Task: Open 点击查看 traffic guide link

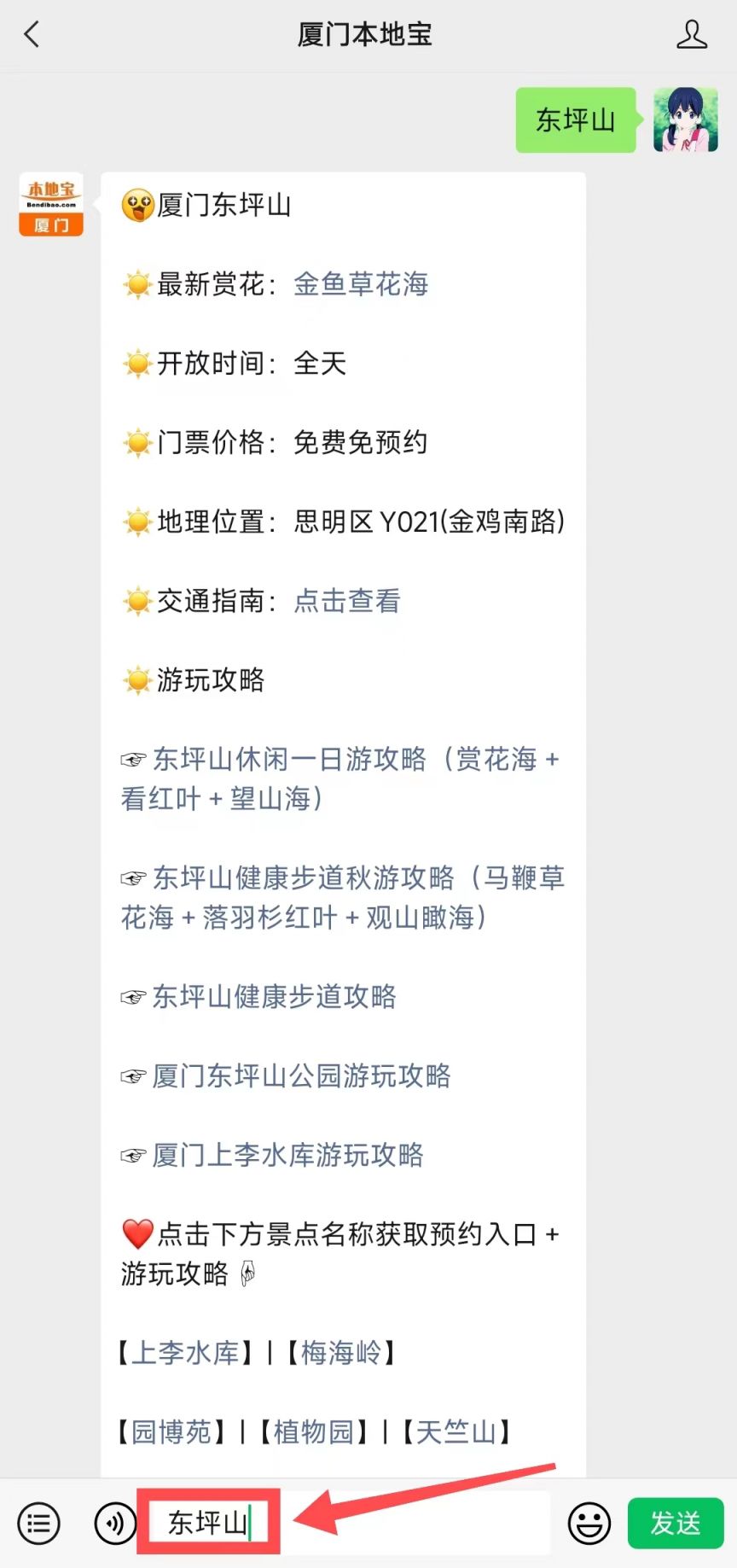Action: point(347,601)
